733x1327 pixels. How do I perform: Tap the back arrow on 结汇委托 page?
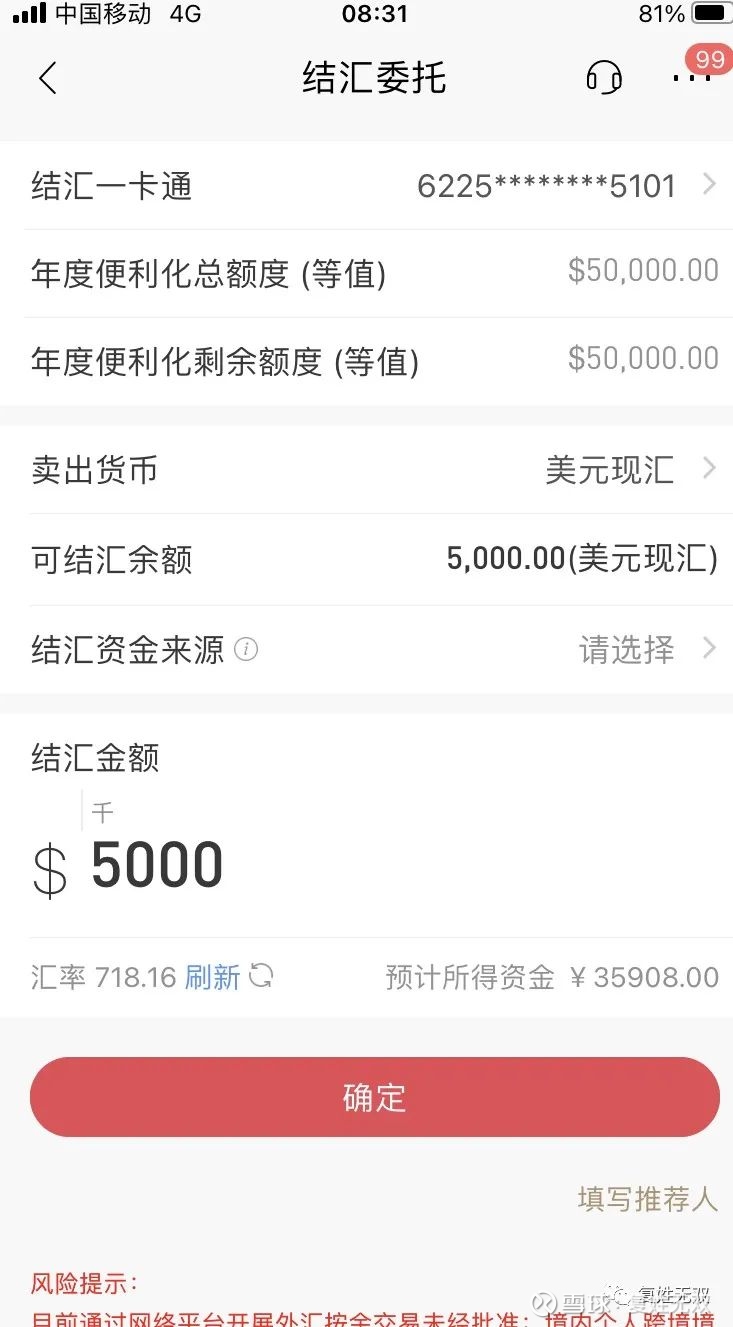click(x=47, y=77)
